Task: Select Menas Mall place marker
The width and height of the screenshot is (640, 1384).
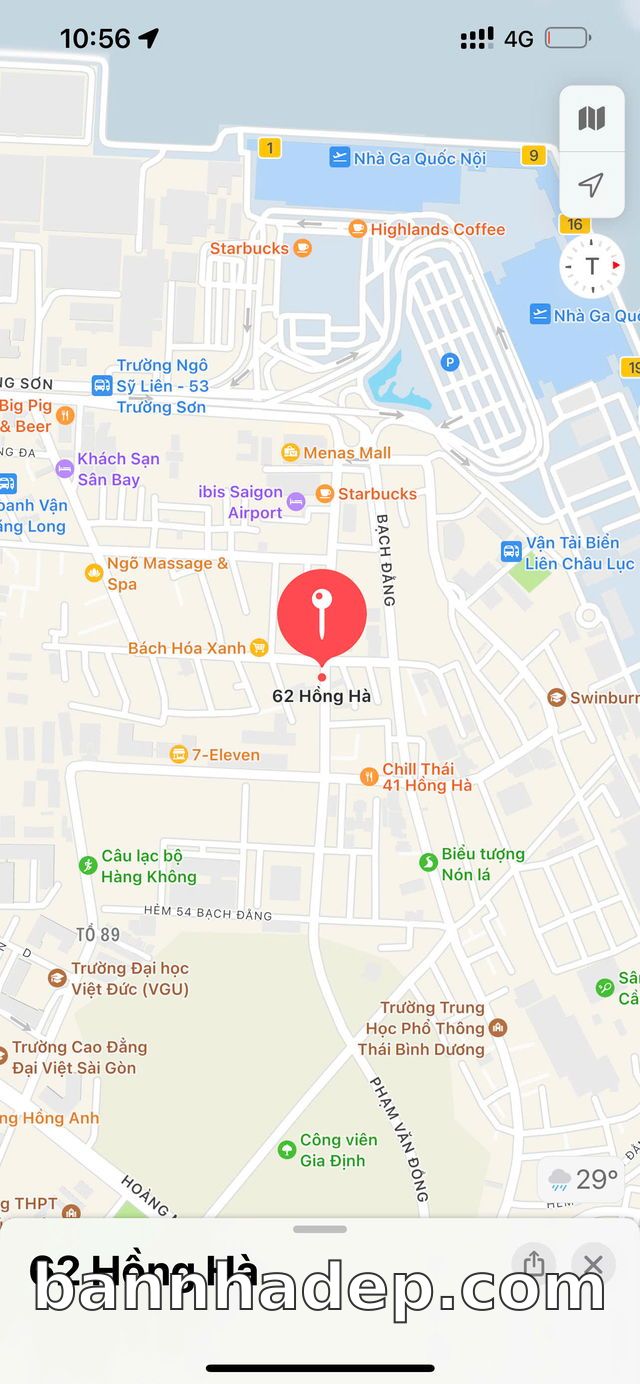Action: tap(290, 452)
